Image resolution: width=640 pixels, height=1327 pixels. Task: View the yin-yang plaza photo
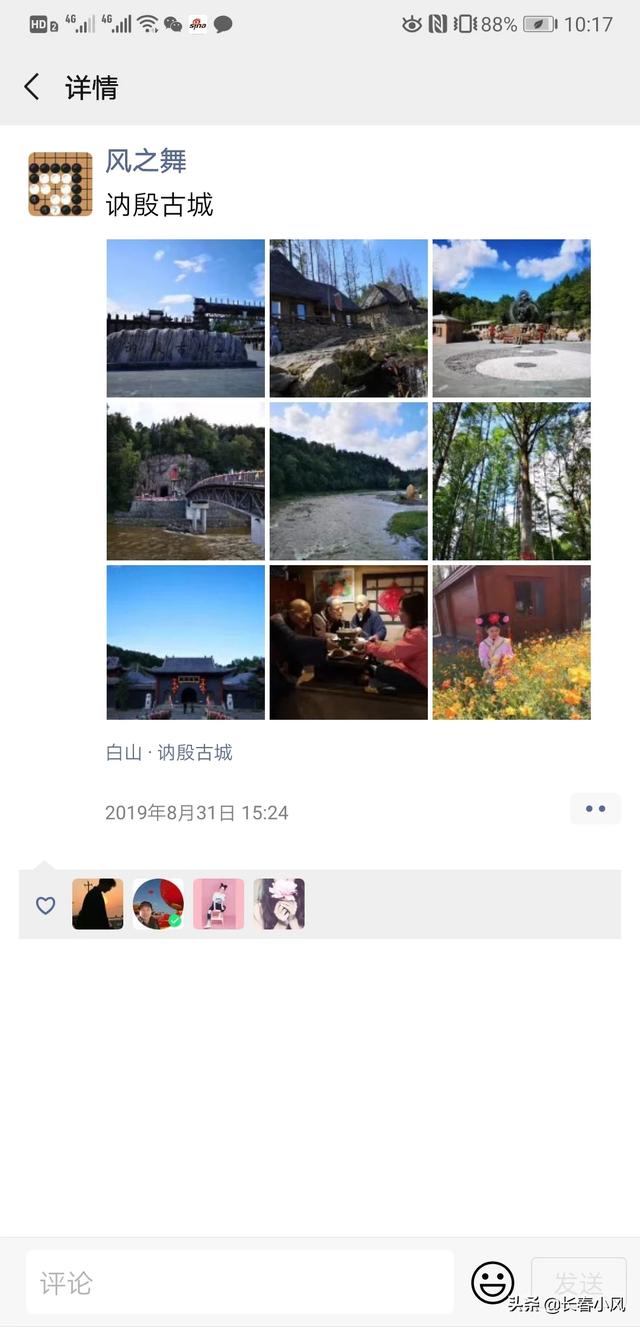(511, 318)
